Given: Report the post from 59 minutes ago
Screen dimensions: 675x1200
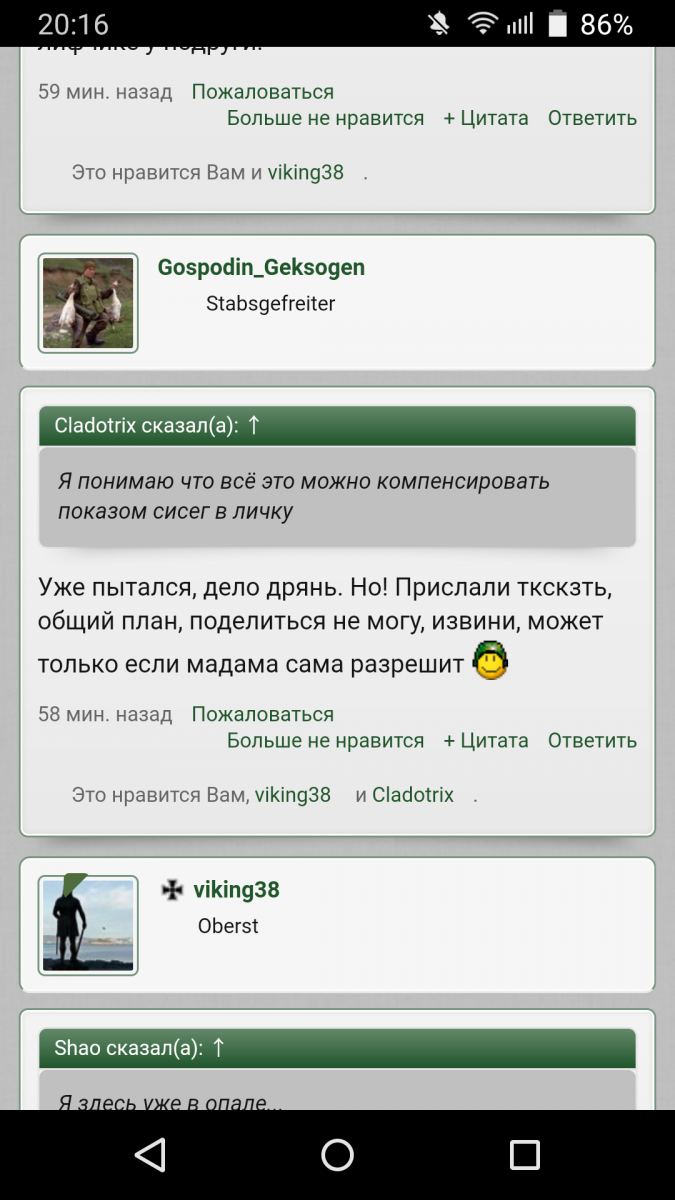Looking at the screenshot, I should (262, 92).
